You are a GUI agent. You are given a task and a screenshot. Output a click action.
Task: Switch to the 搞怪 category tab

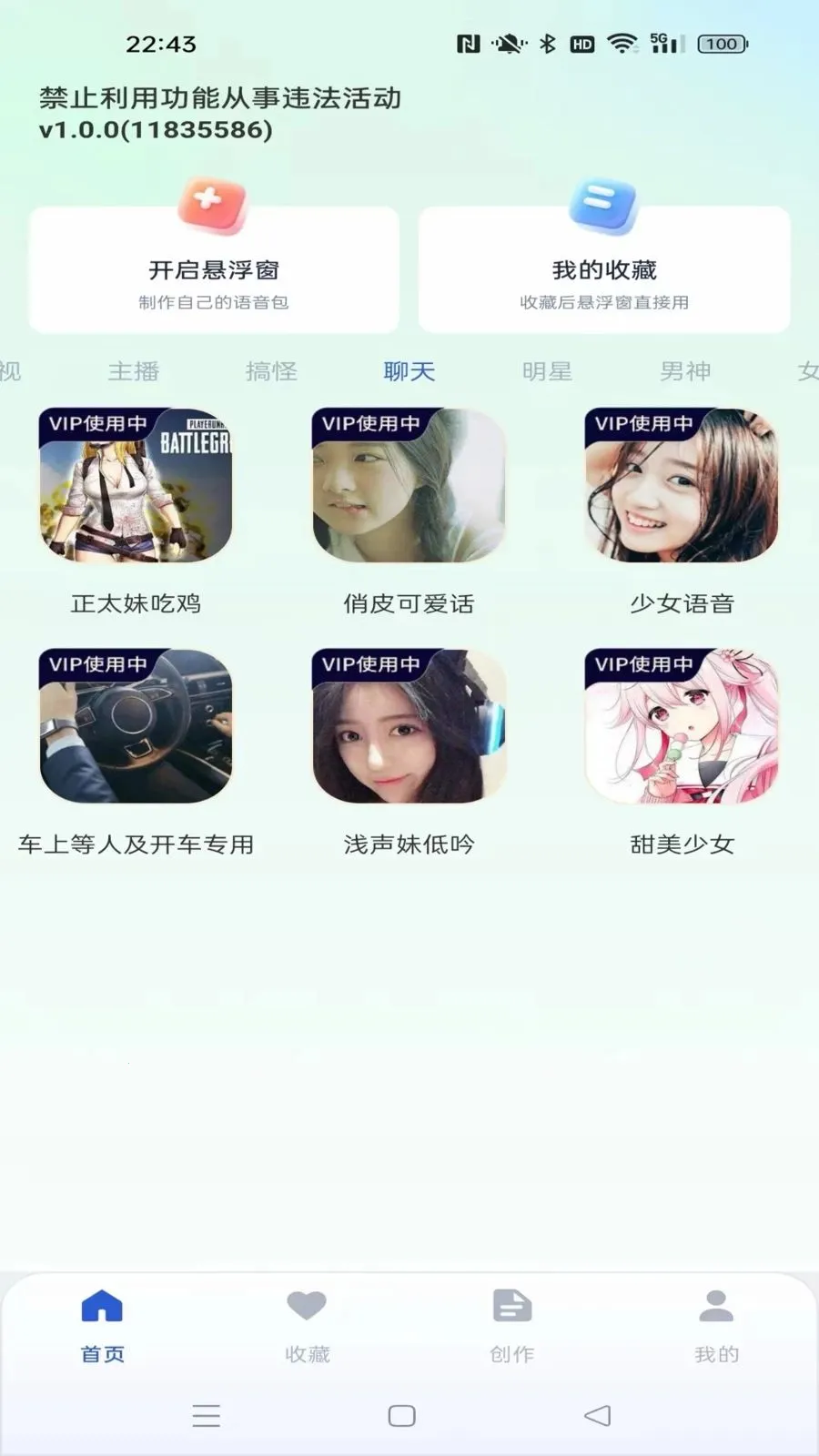click(x=271, y=371)
